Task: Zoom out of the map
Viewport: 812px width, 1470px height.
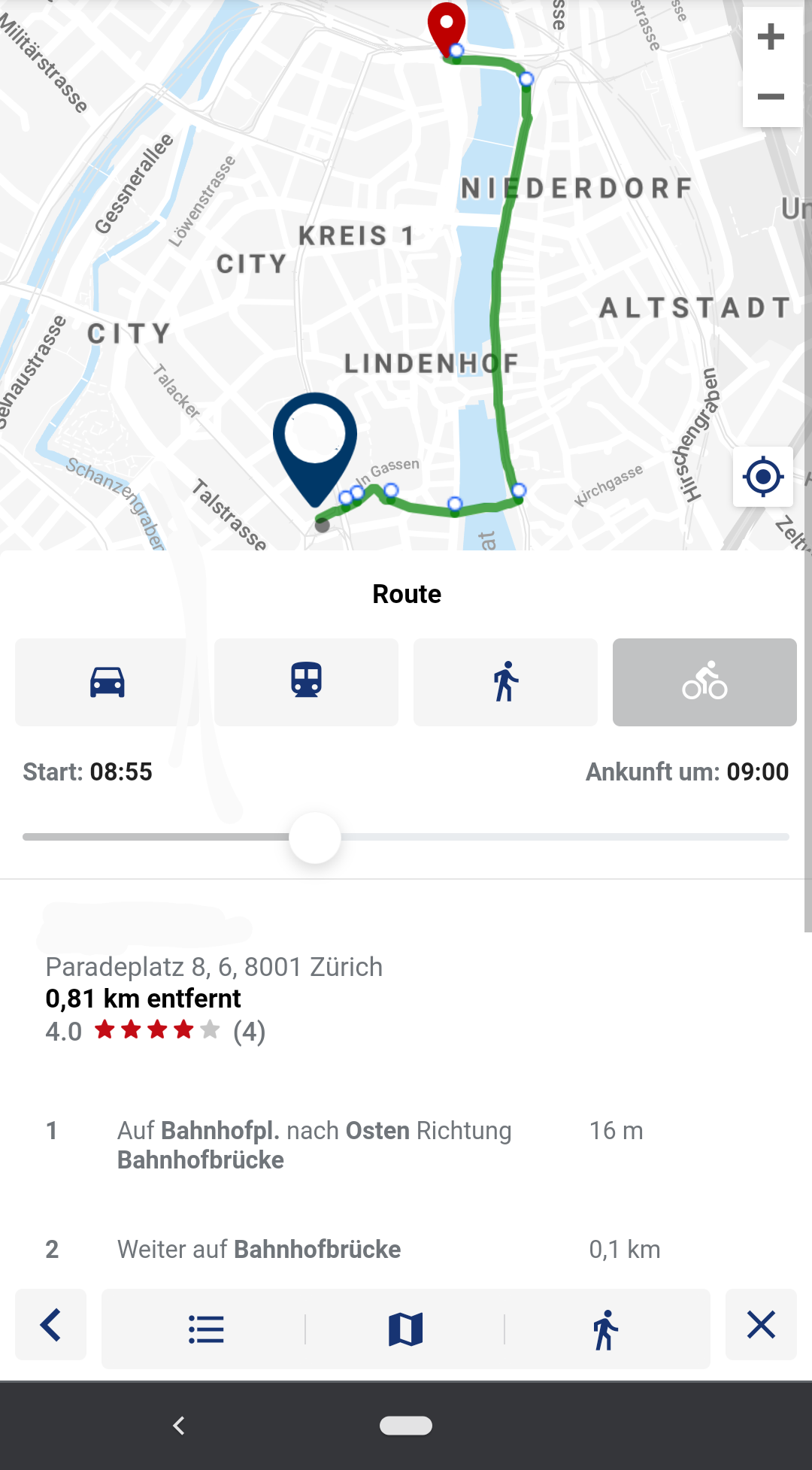Action: (771, 96)
